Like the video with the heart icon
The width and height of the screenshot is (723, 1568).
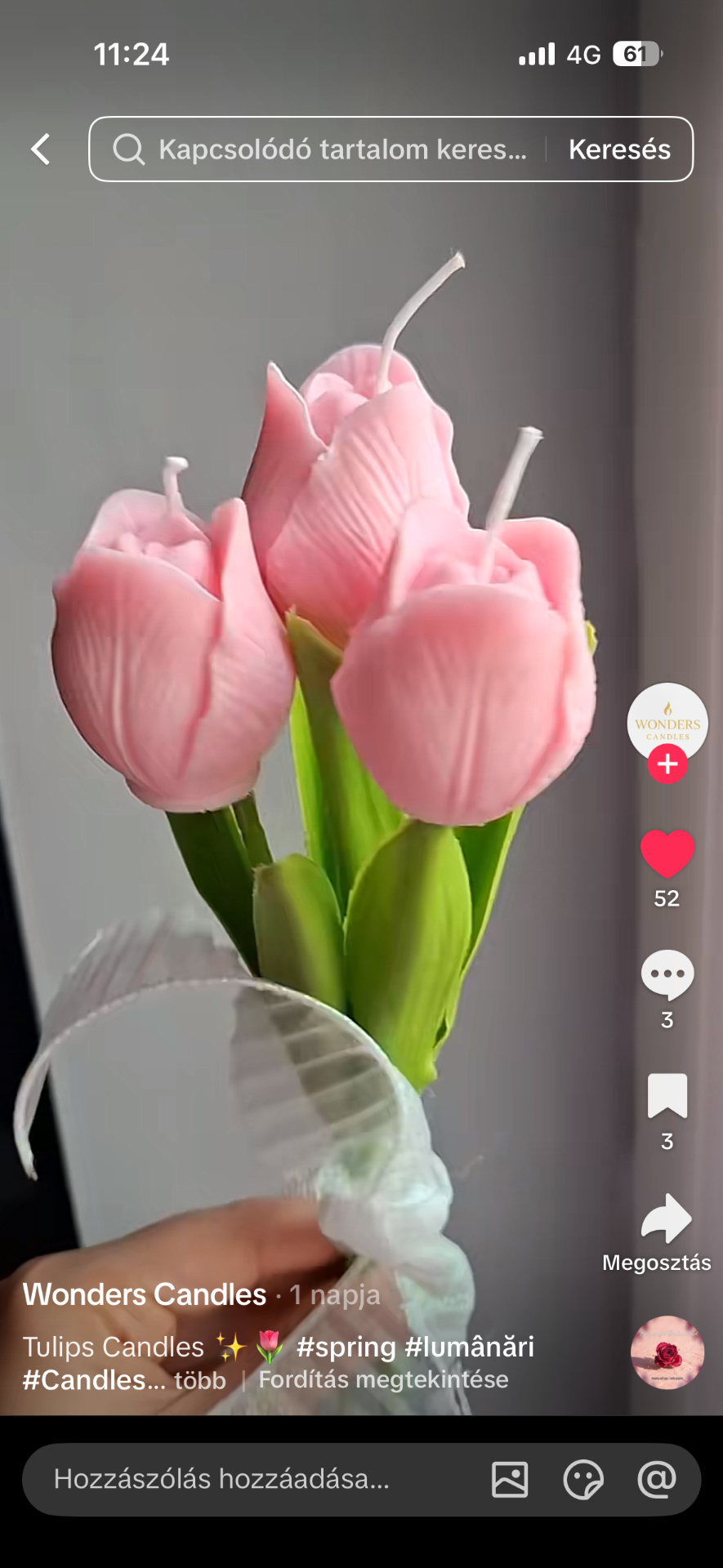667,854
